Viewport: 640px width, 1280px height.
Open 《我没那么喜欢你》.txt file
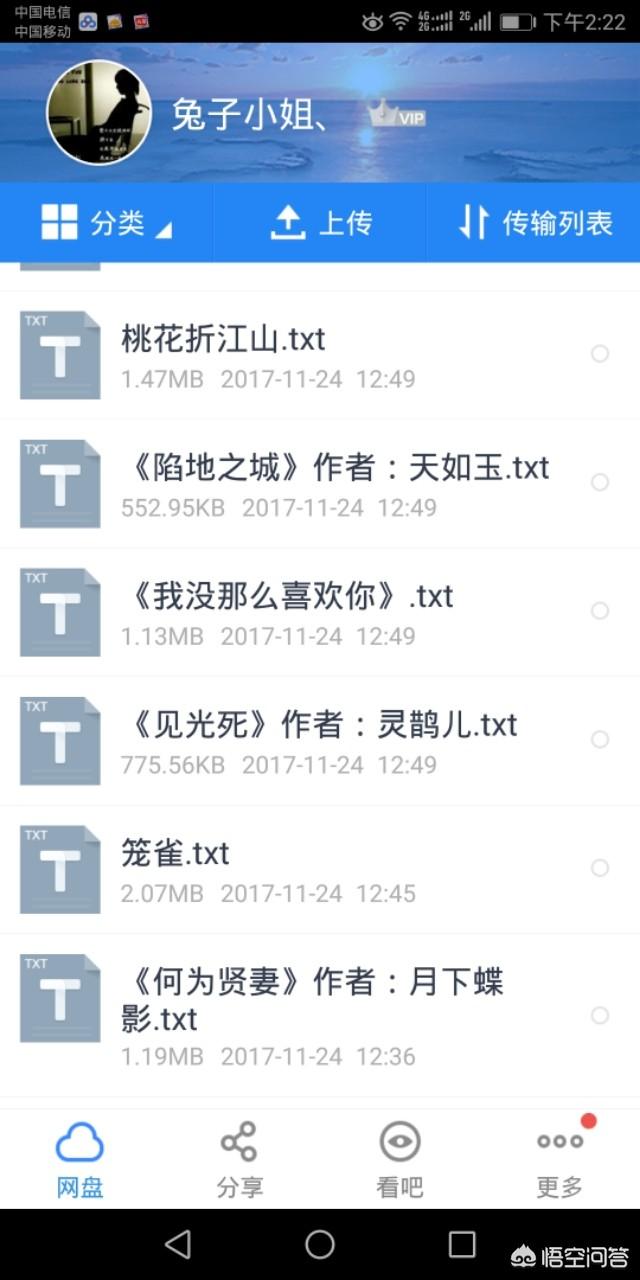320,612
